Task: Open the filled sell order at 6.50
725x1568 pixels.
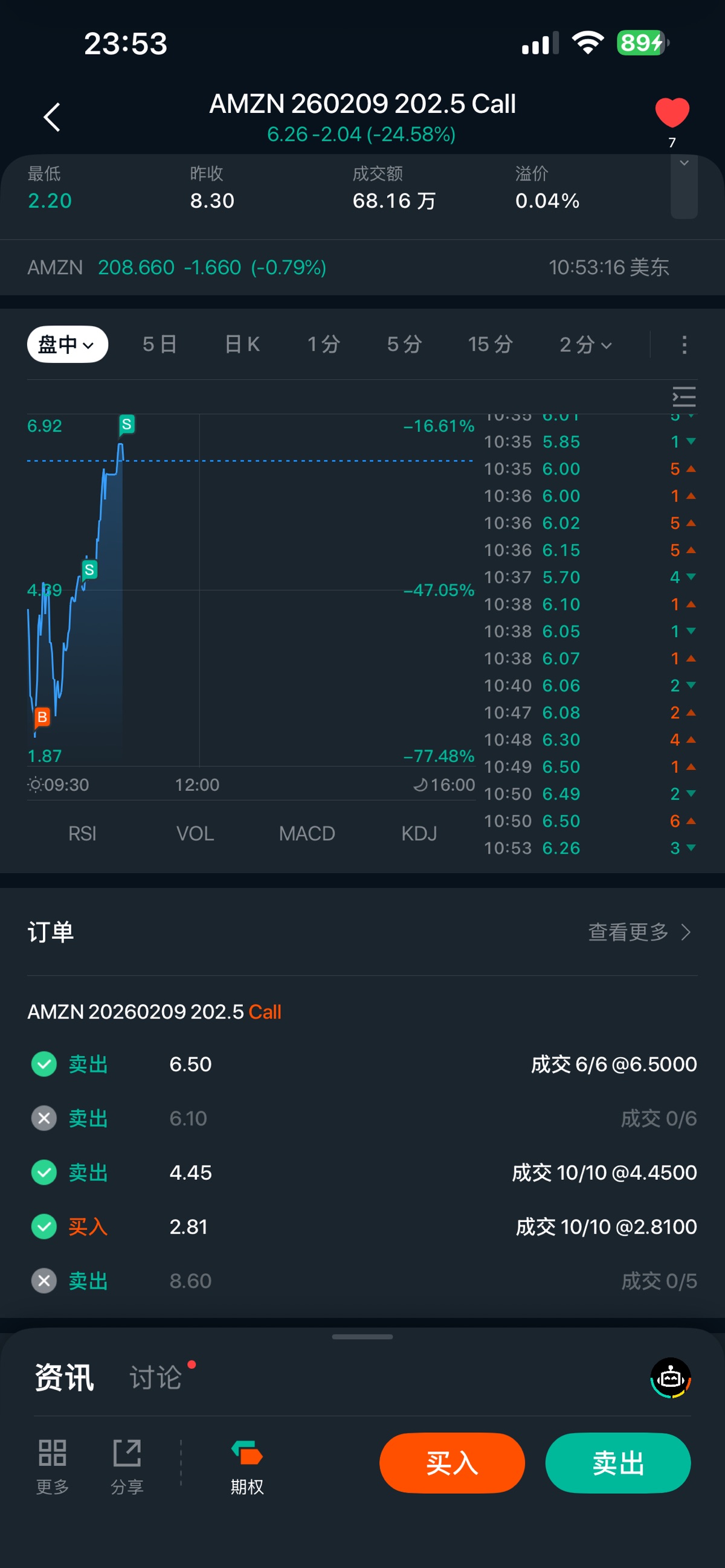Action: 362,1064
